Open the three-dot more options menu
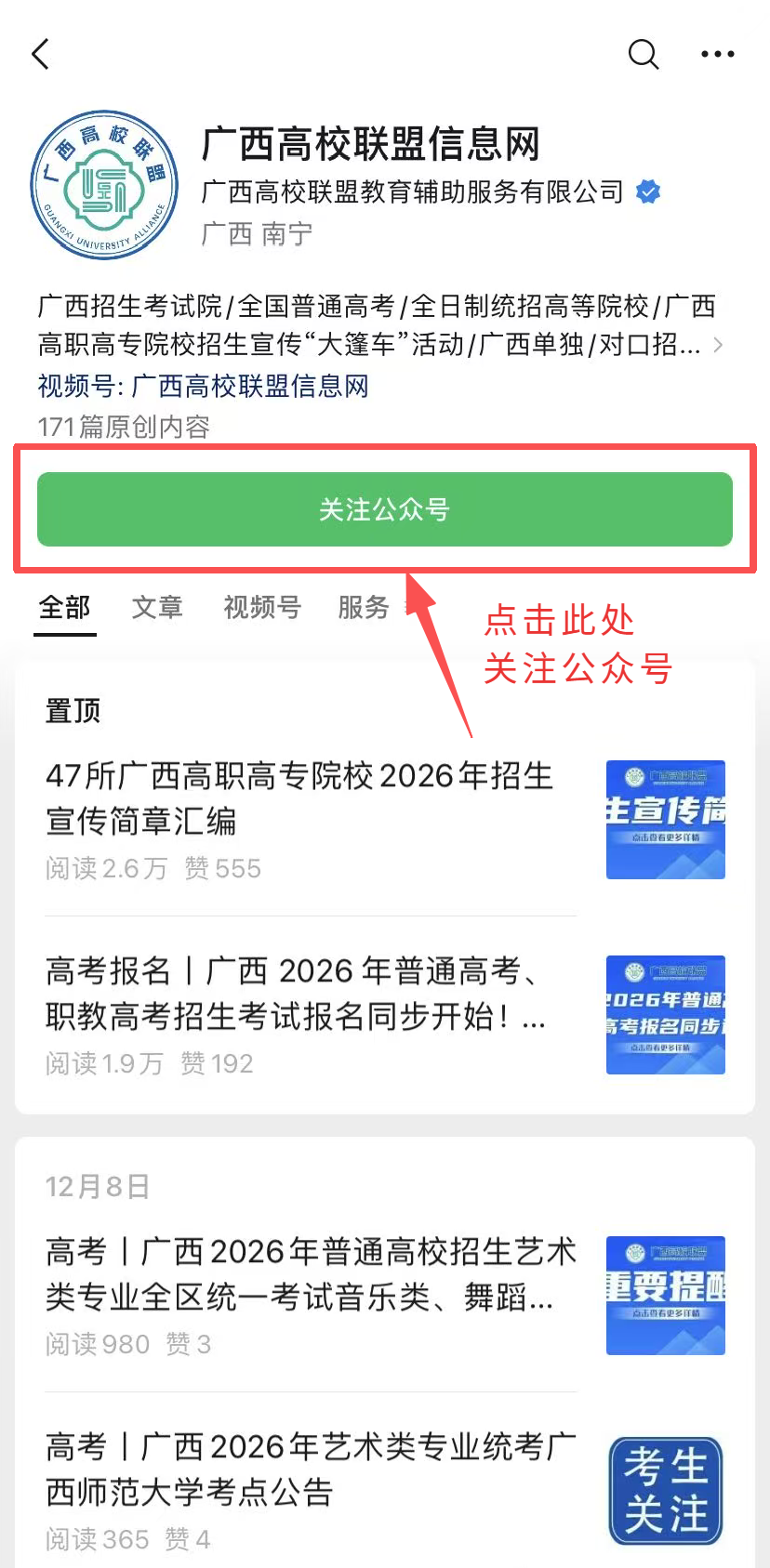The image size is (770, 1568). click(717, 54)
